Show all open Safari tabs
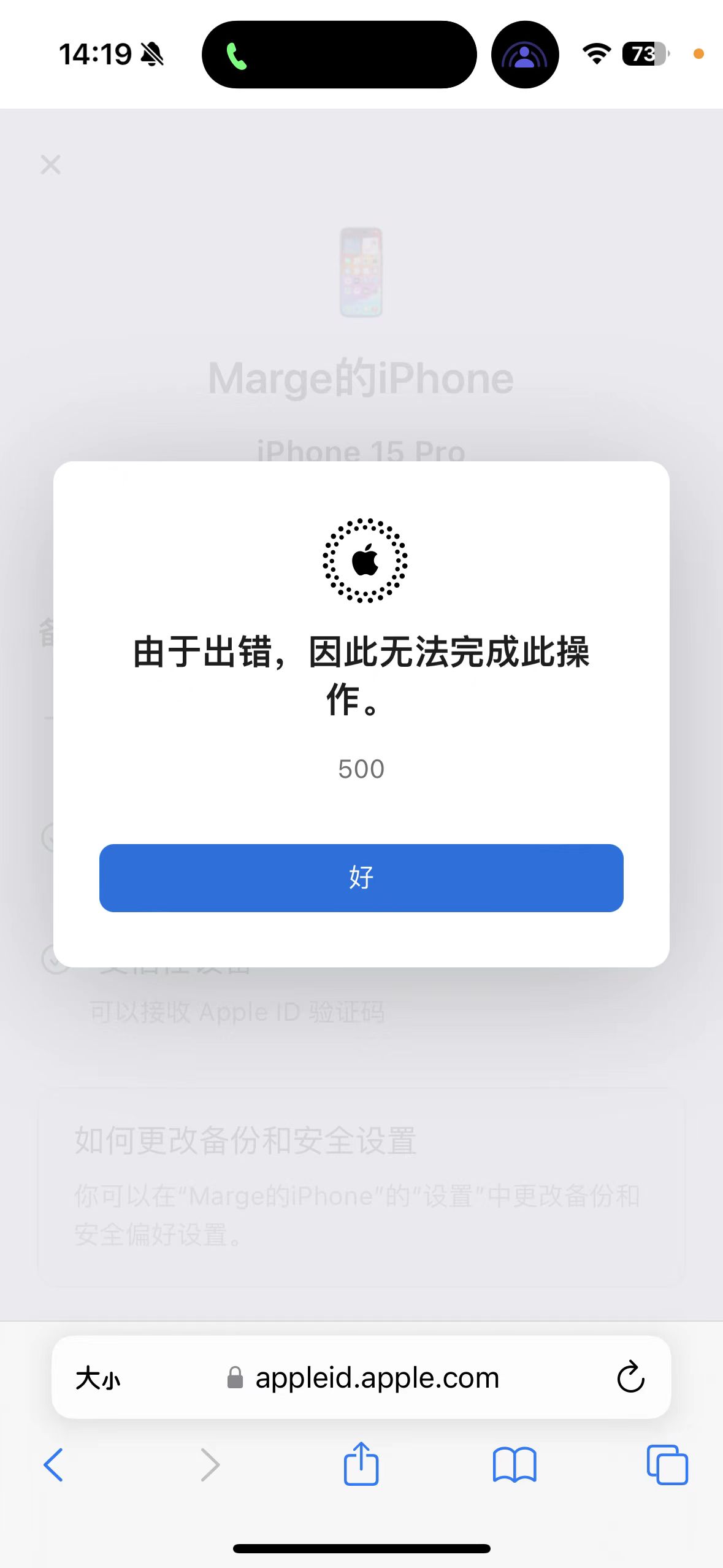The height and width of the screenshot is (1568, 723). [667, 1465]
